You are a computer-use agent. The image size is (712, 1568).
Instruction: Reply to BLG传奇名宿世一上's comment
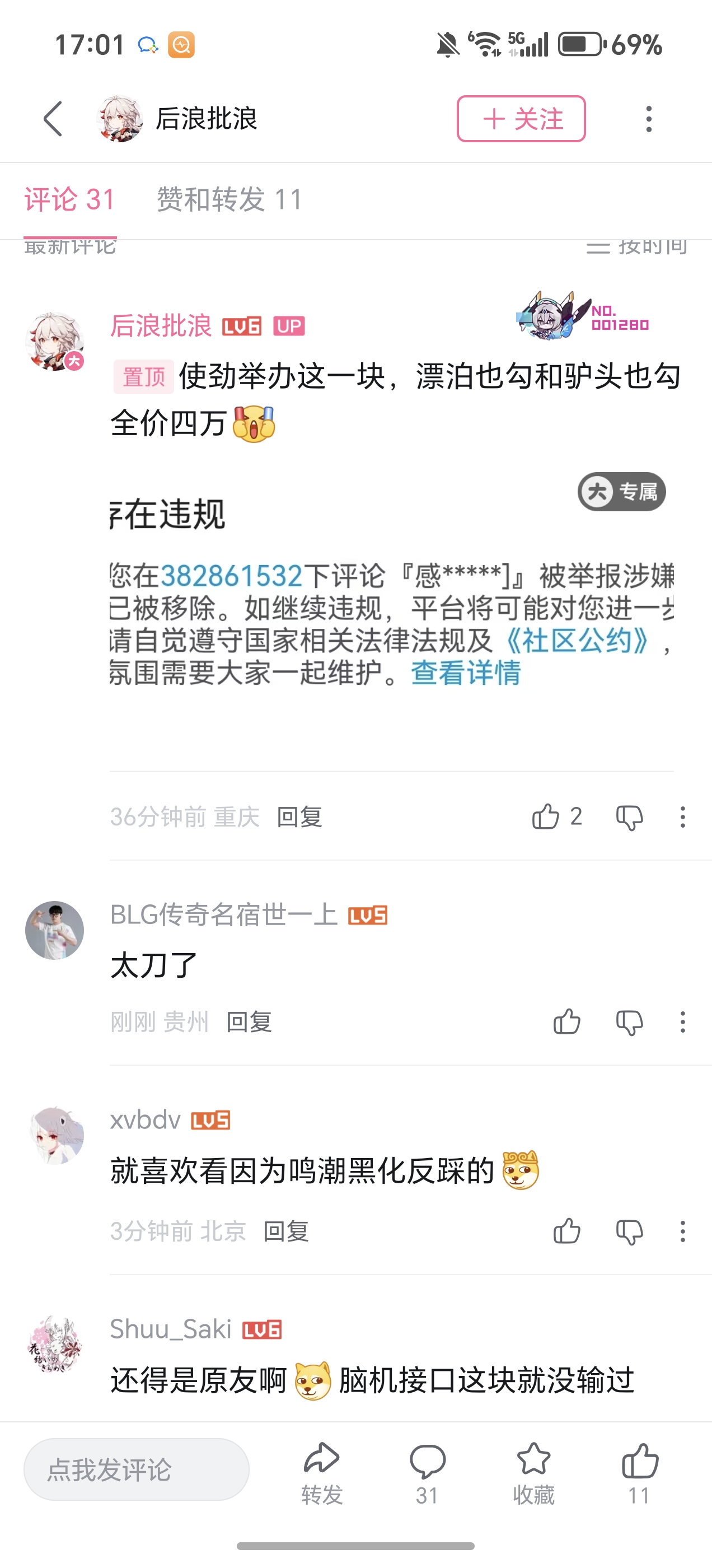249,1021
